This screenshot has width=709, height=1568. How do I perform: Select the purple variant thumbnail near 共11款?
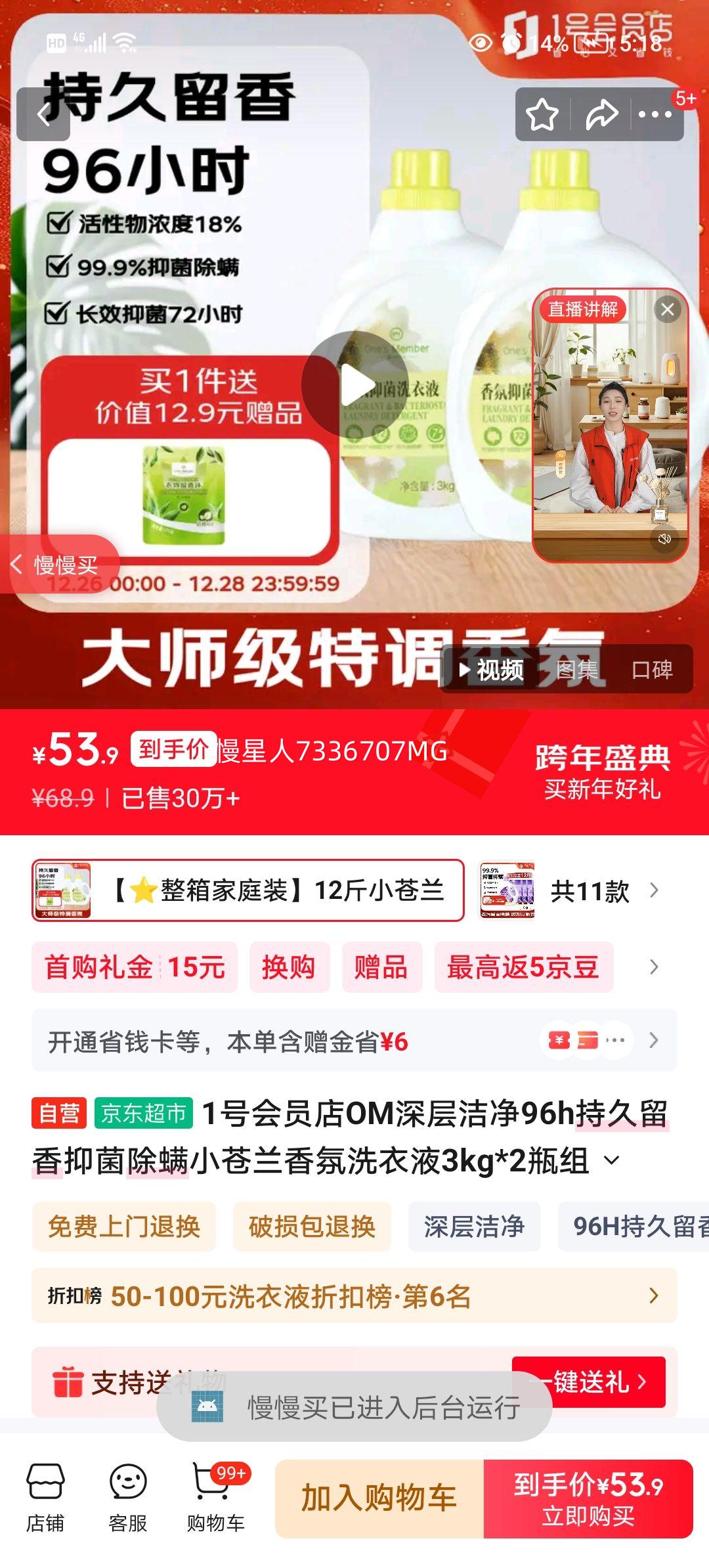508,890
